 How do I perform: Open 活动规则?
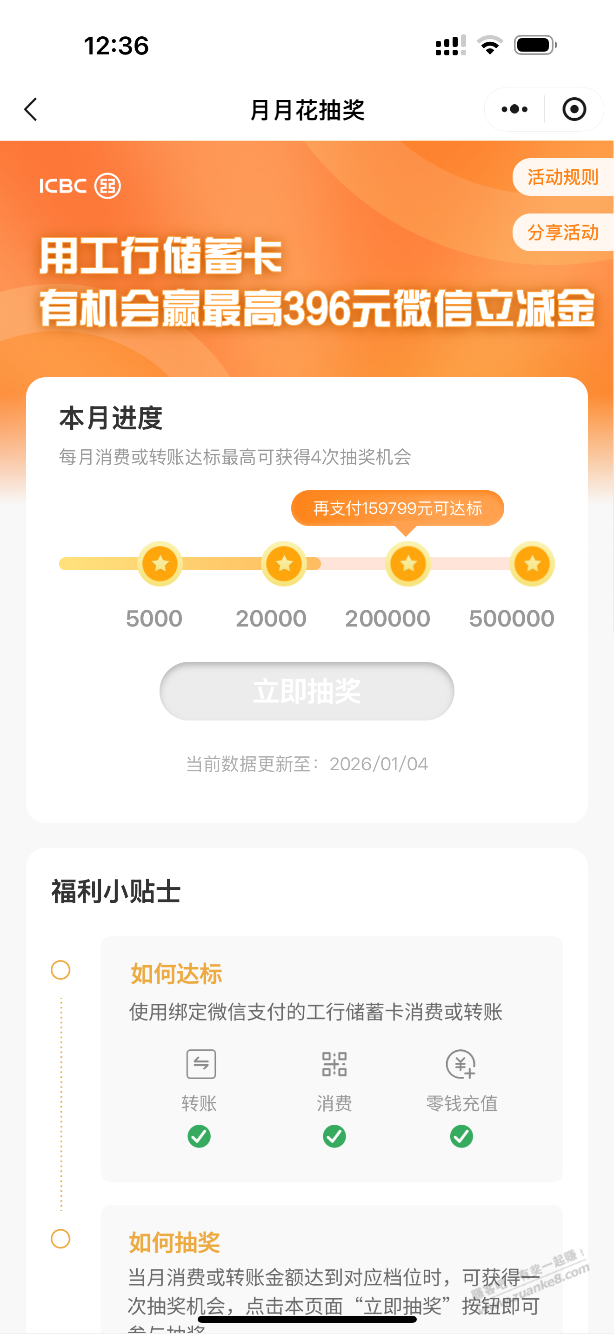click(x=562, y=178)
